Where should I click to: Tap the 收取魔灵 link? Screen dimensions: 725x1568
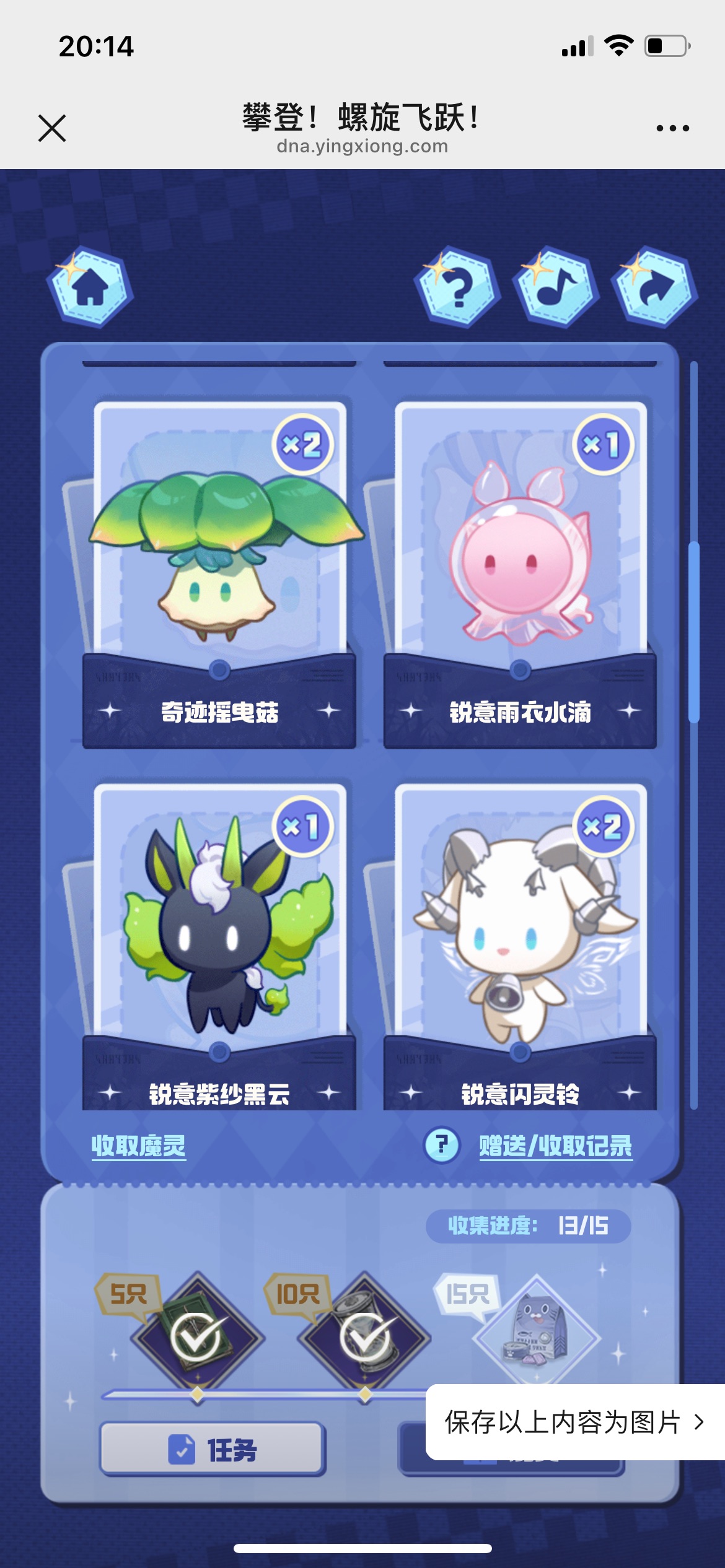pos(139,1146)
